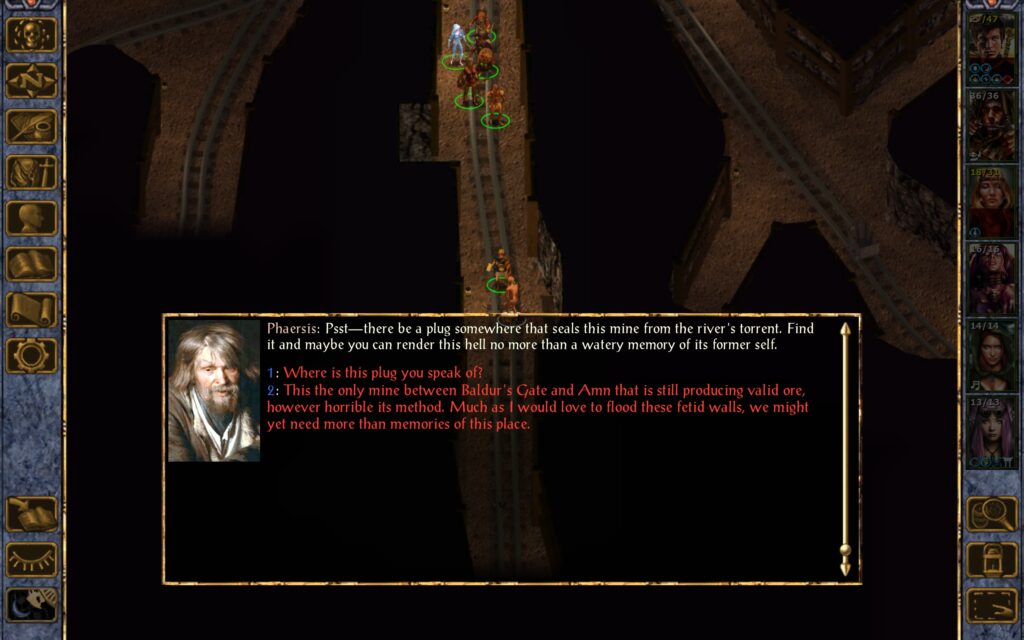Rest the party with closed-eye button
This screenshot has width=1024, height=640.
[x=32, y=560]
